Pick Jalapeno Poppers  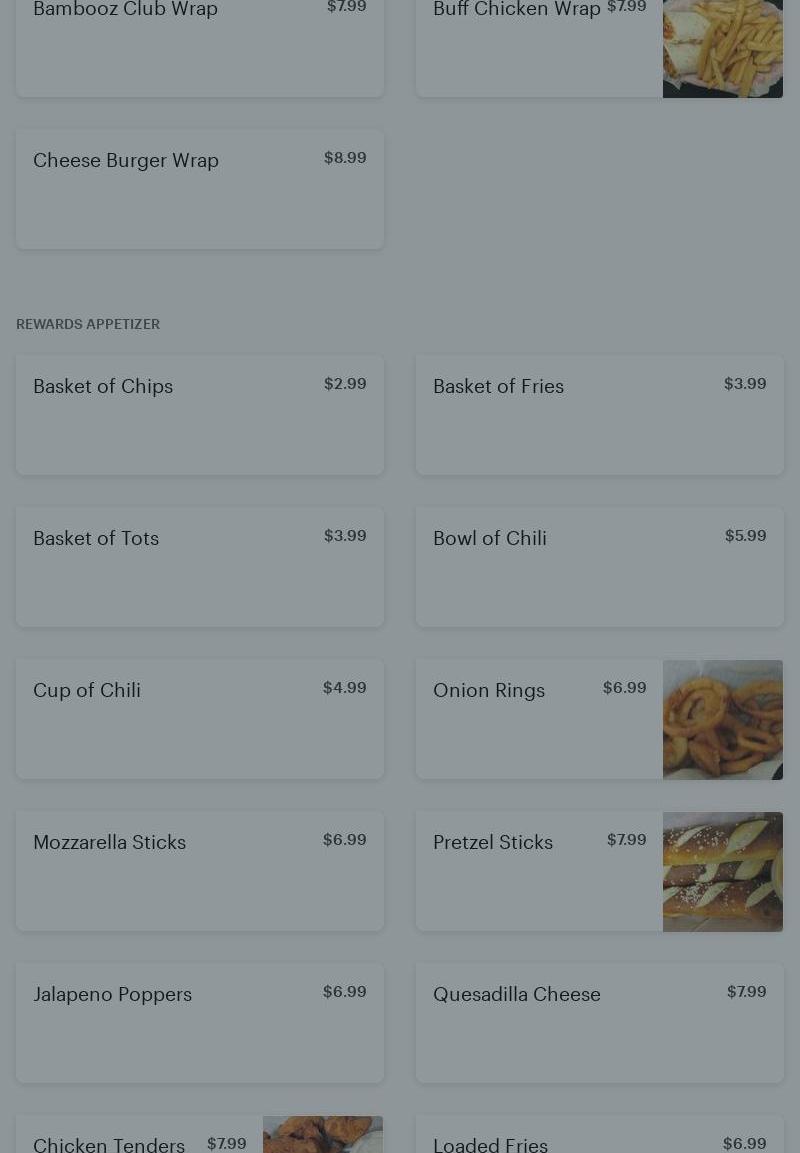199,1024
